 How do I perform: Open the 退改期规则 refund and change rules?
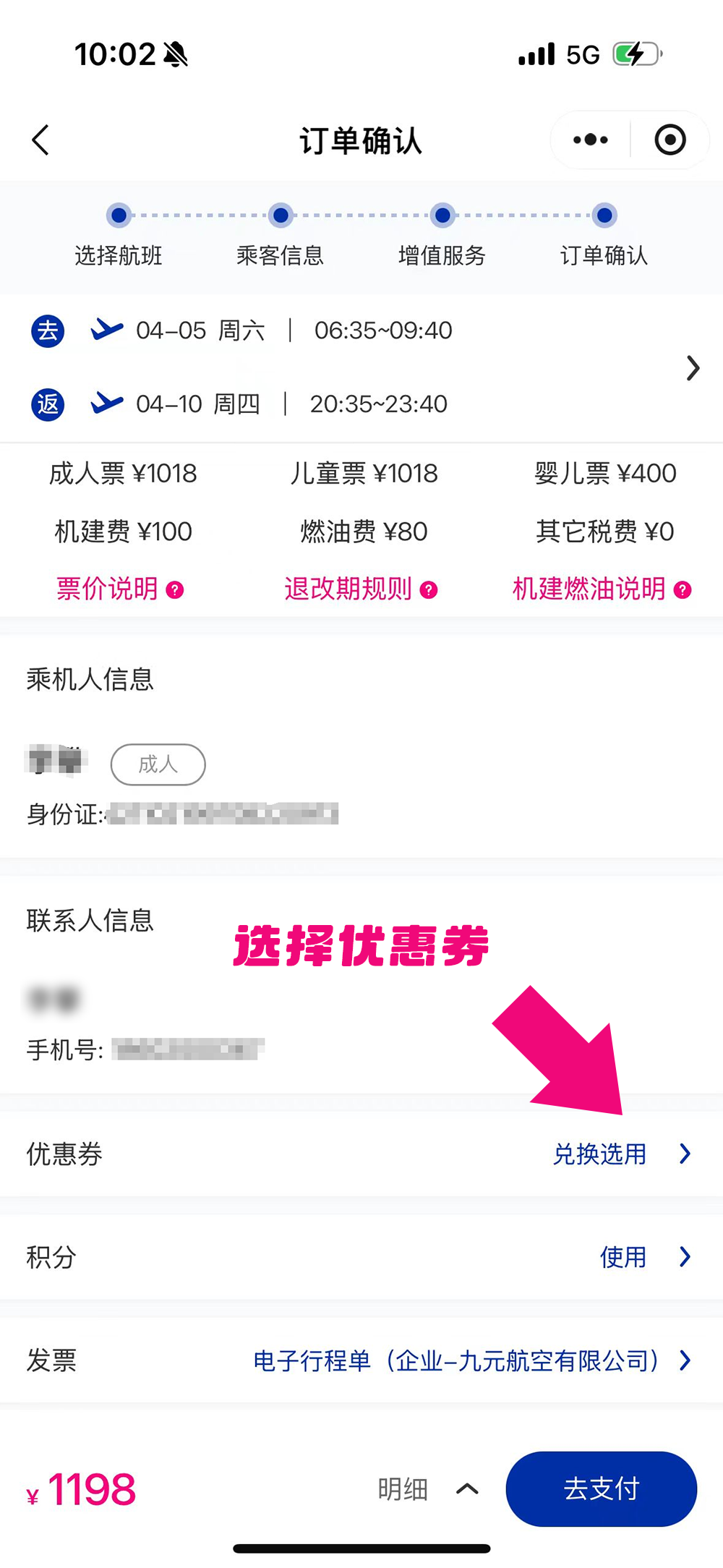click(x=361, y=589)
